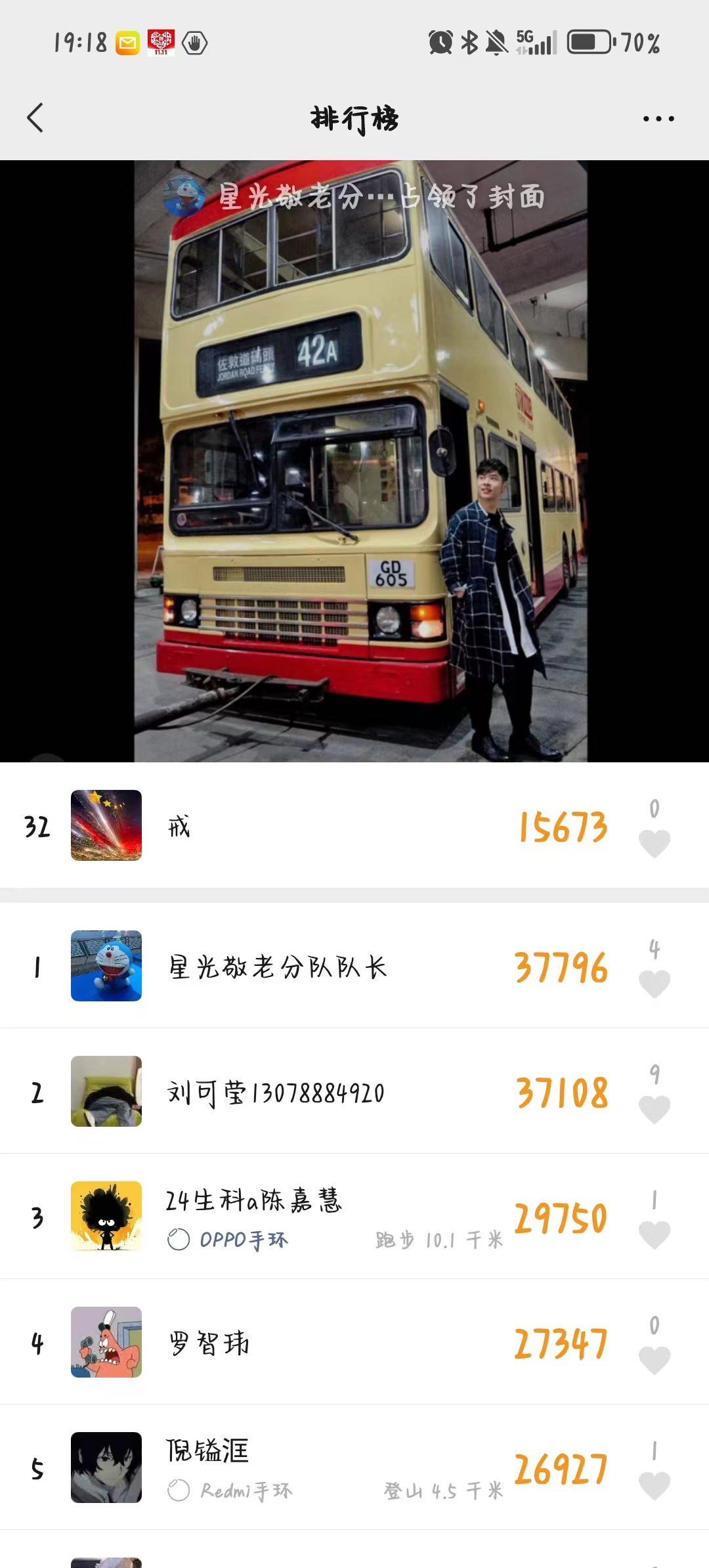This screenshot has width=709, height=1568.
Task: Open 罗智玮's ranking entry
Action: (354, 1341)
